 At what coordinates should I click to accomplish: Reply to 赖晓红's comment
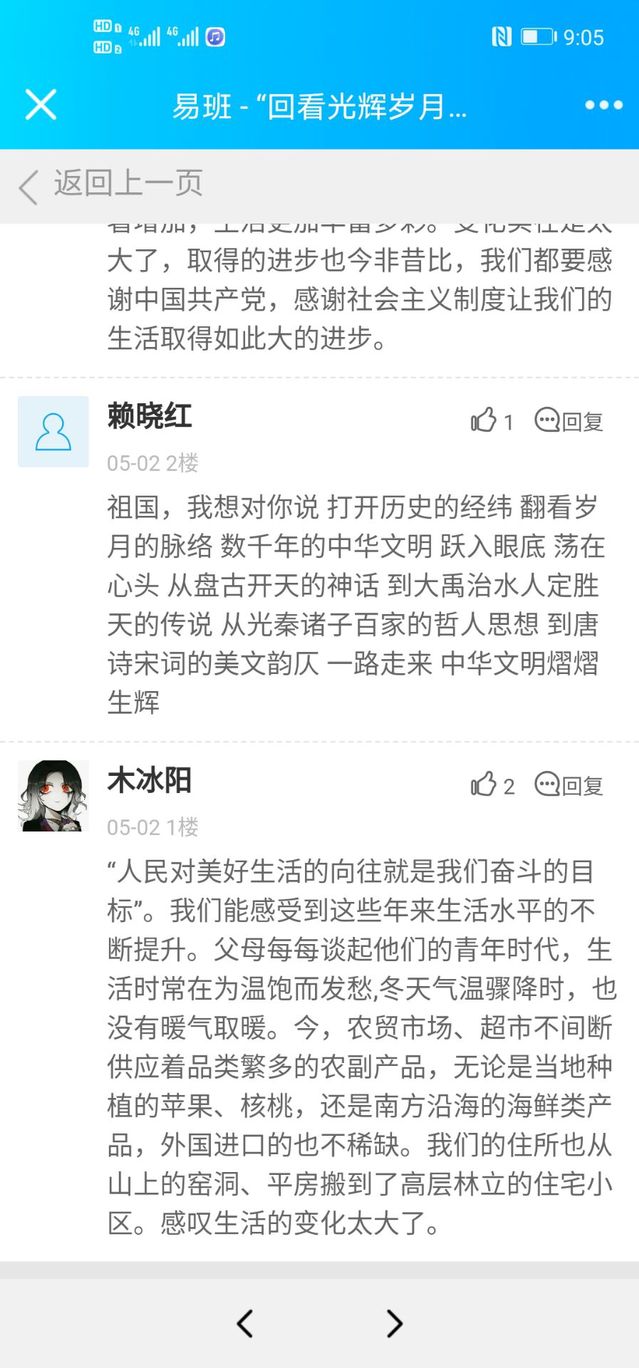point(569,421)
